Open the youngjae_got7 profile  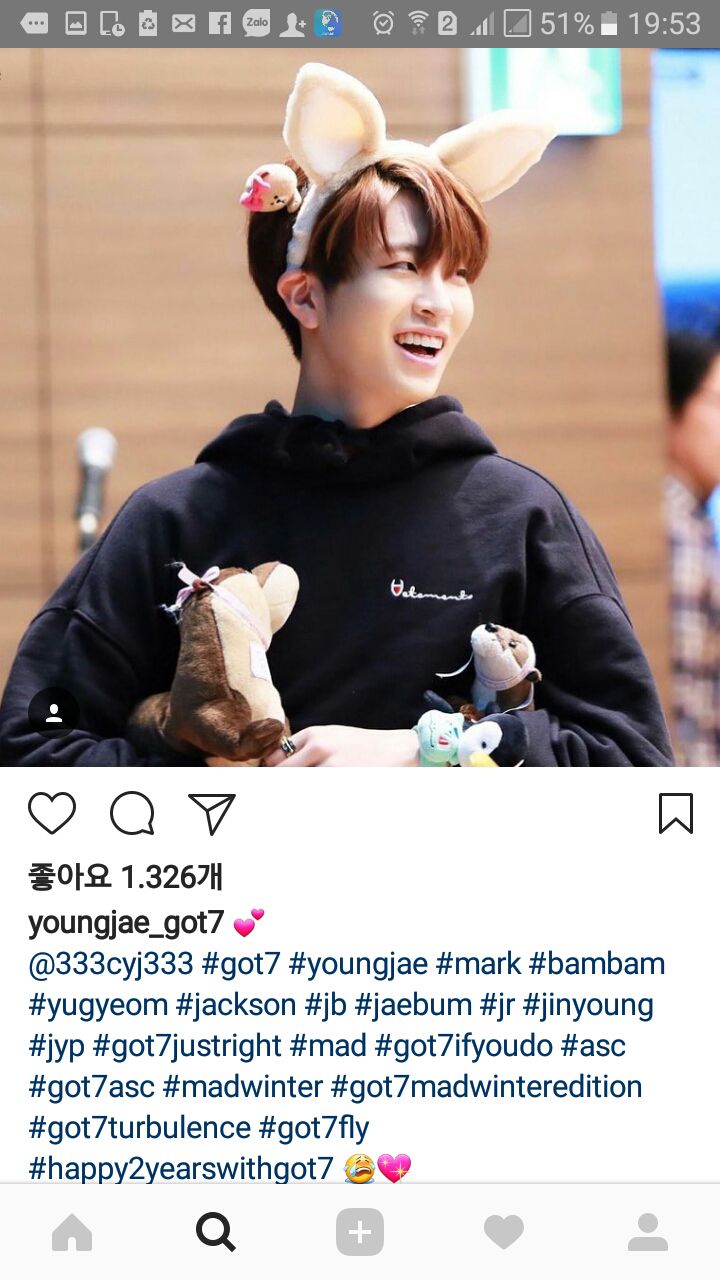click(x=126, y=923)
